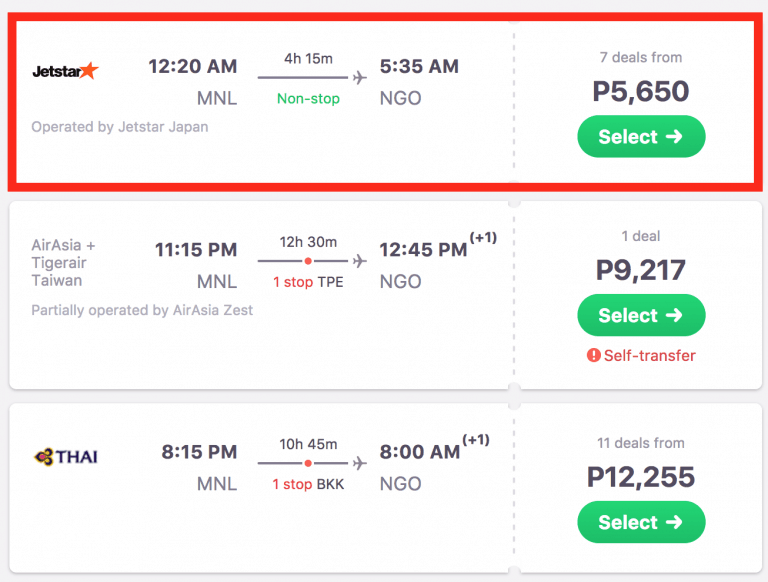Select the THAI P12,255 flight deal
This screenshot has width=768, height=582.
pos(641,522)
